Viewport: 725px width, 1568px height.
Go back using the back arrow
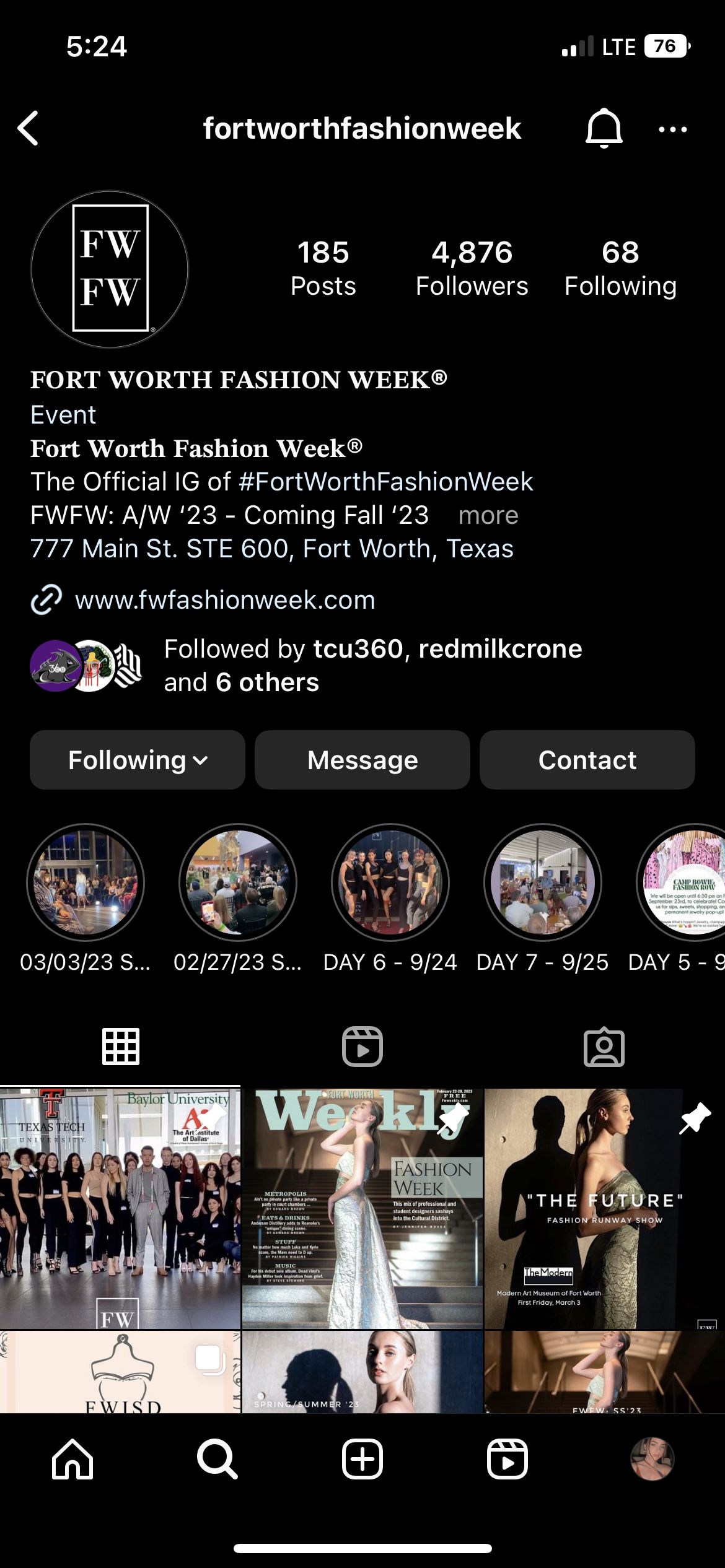pyautogui.click(x=29, y=129)
